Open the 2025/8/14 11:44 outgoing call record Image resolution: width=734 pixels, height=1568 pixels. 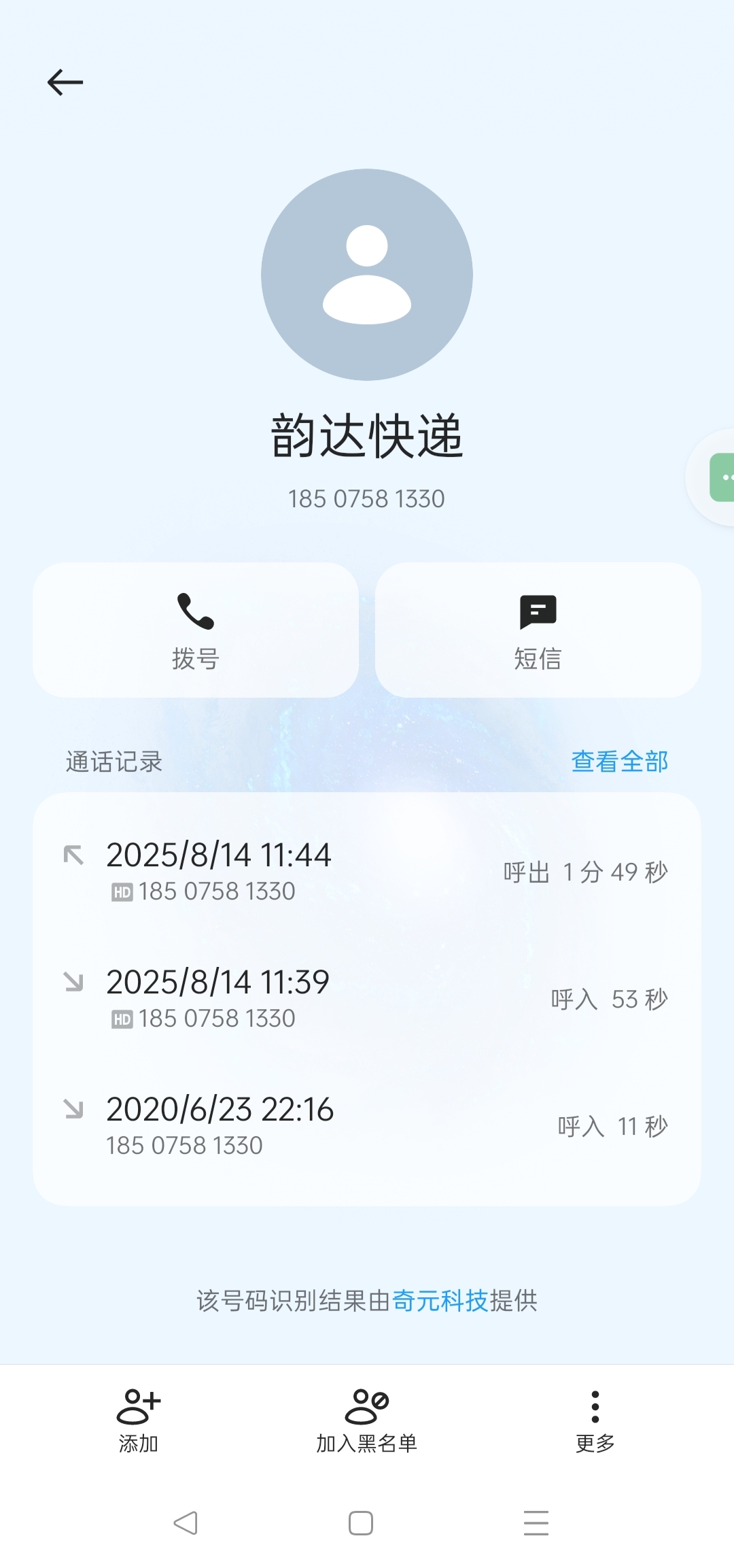coord(367,872)
